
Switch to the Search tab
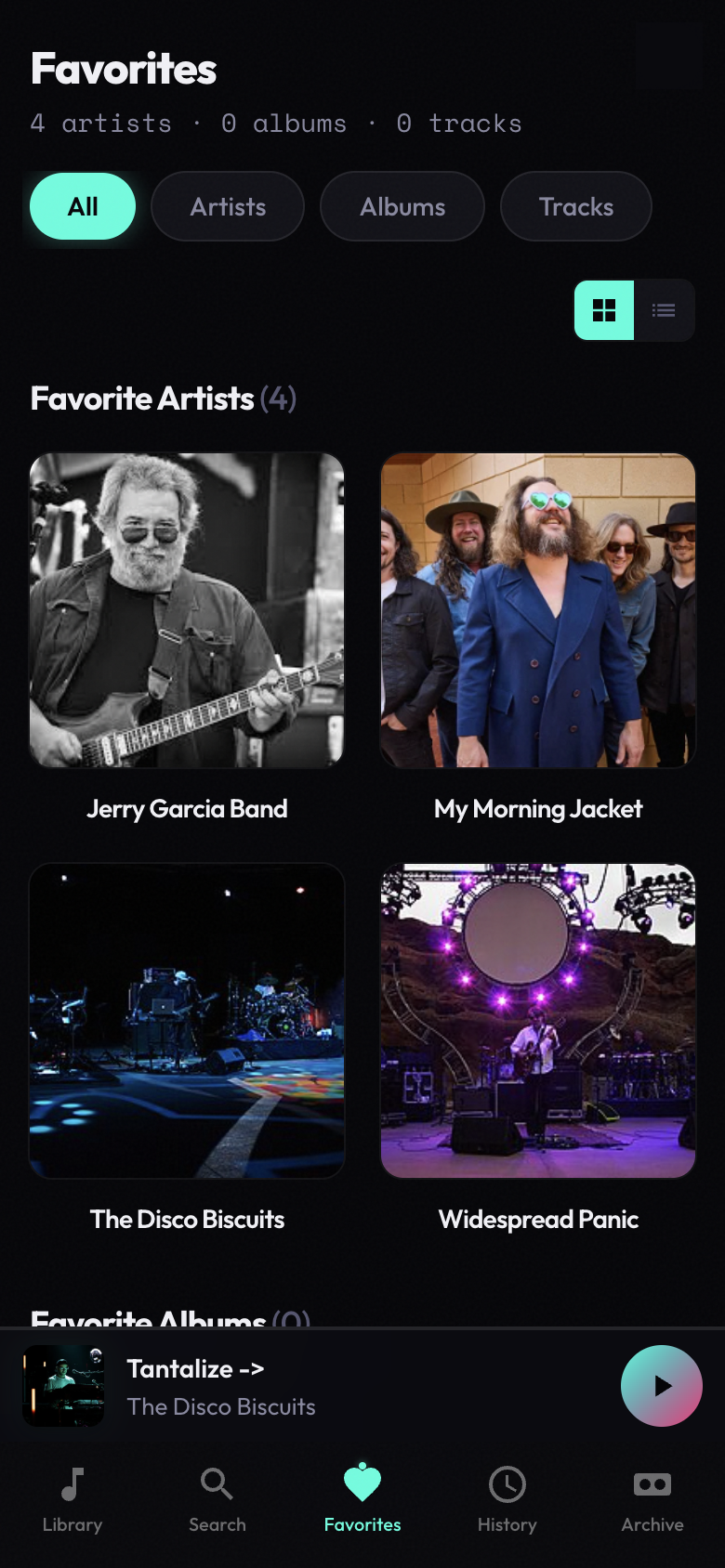(217, 1499)
